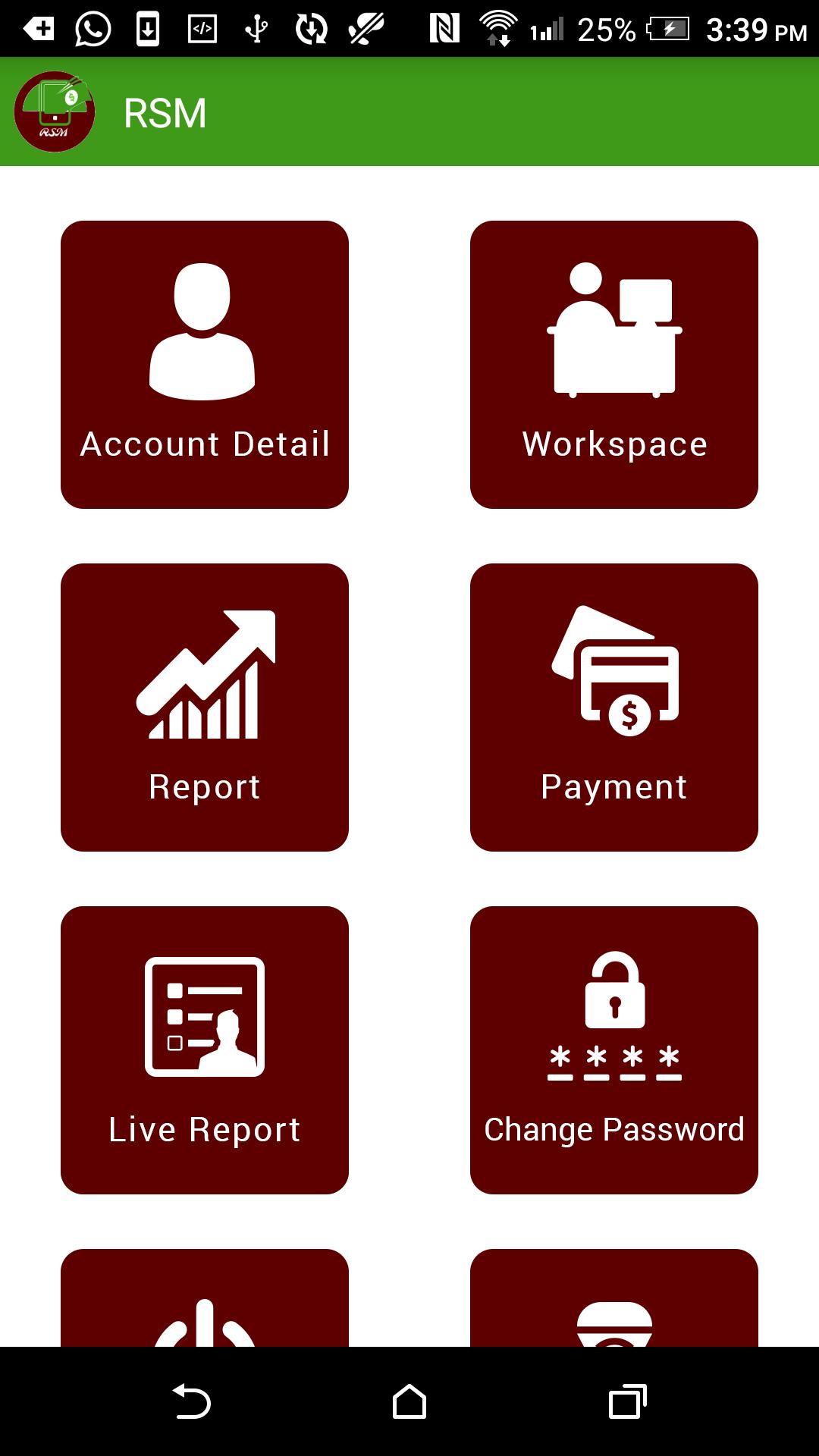This screenshot has height=1456, width=819.
Task: Open the Payment tile
Action: [614, 707]
